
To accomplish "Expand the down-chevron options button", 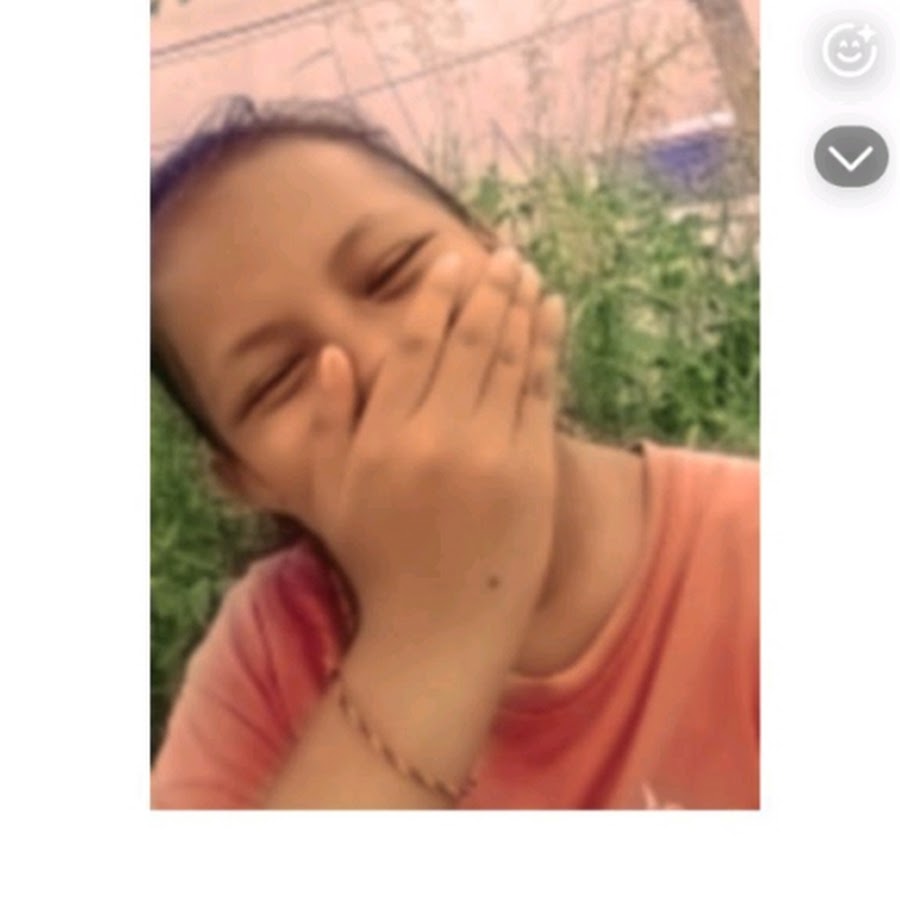I will 850,157.
